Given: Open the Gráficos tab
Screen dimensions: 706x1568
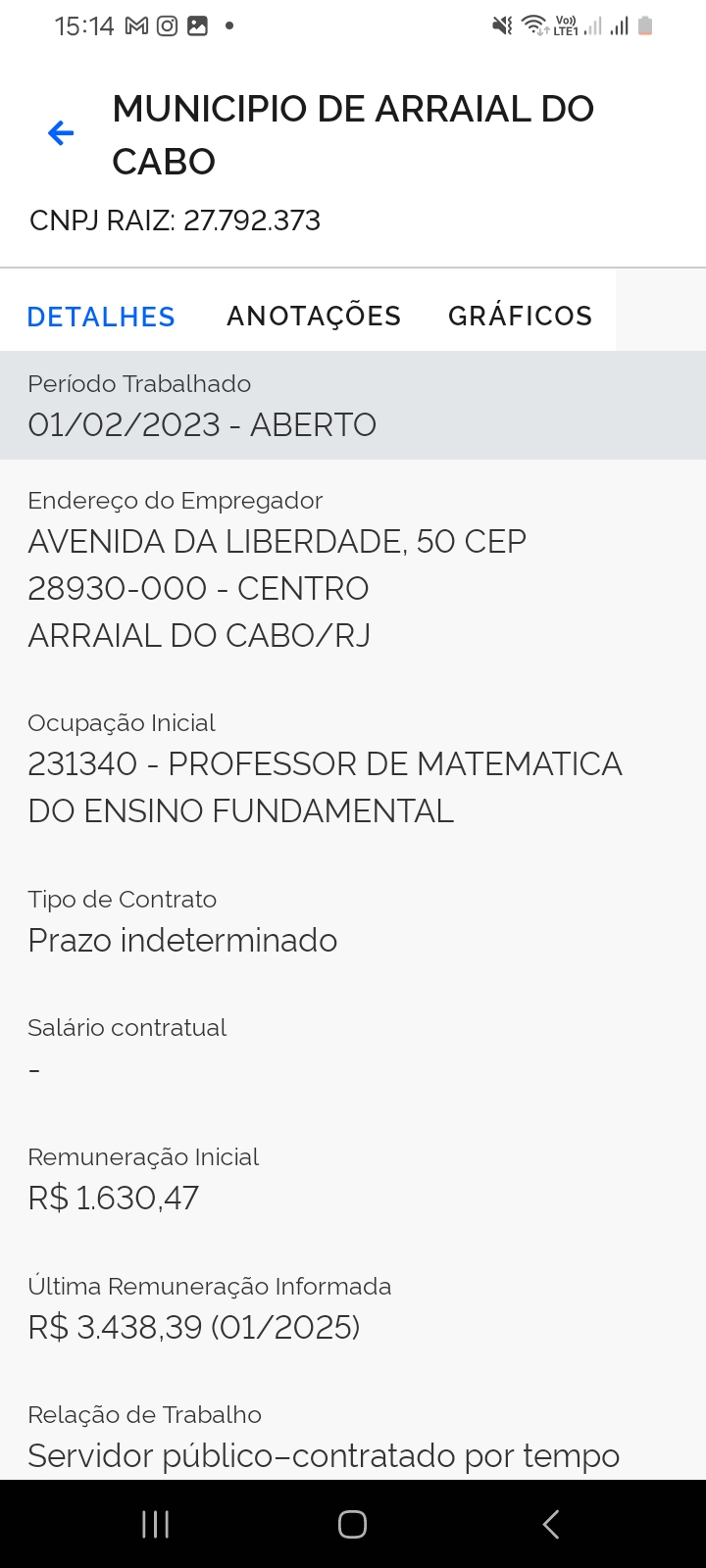Looking at the screenshot, I should point(521,316).
